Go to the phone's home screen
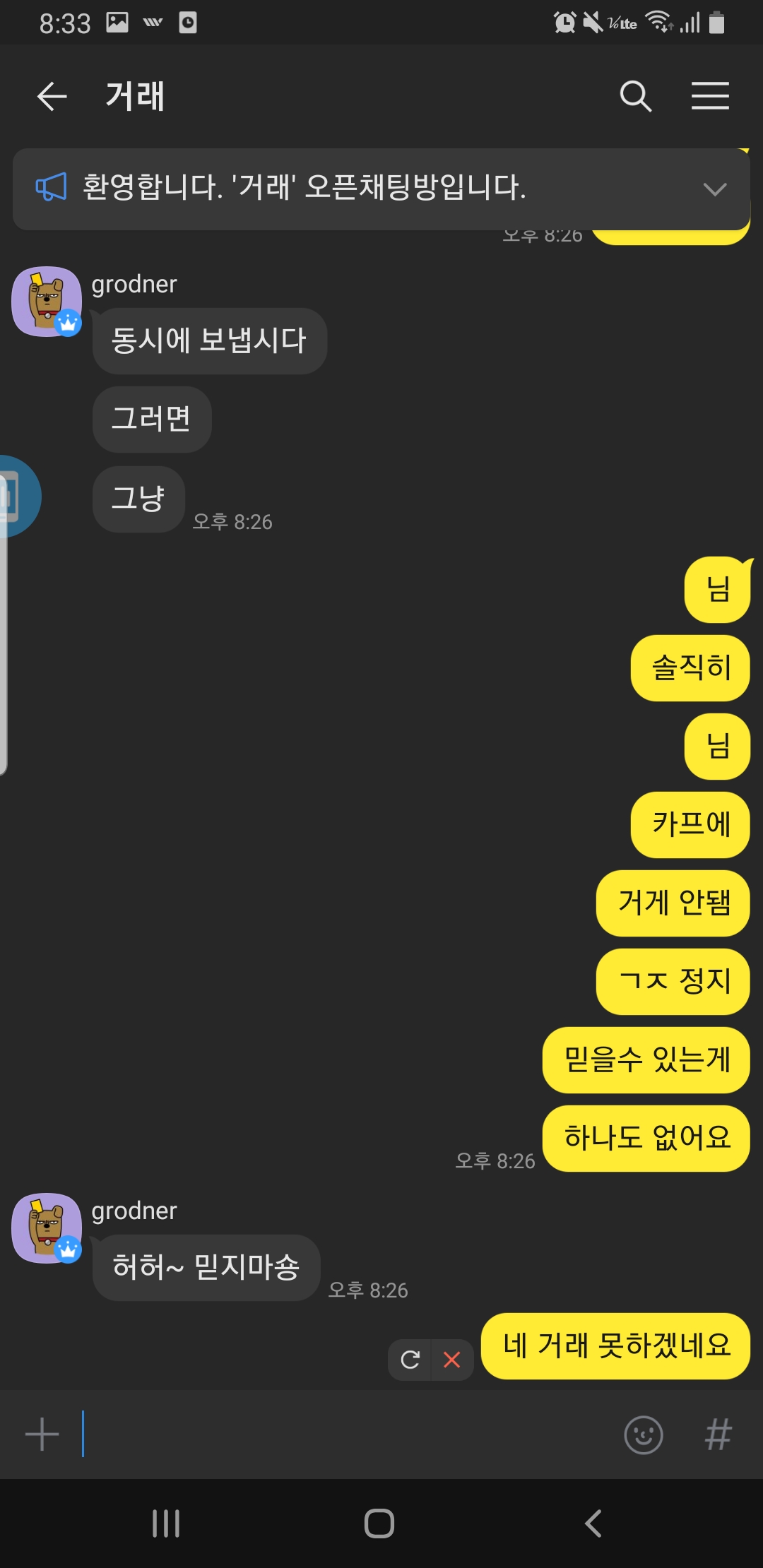Image resolution: width=763 pixels, height=1568 pixels. tap(379, 1524)
